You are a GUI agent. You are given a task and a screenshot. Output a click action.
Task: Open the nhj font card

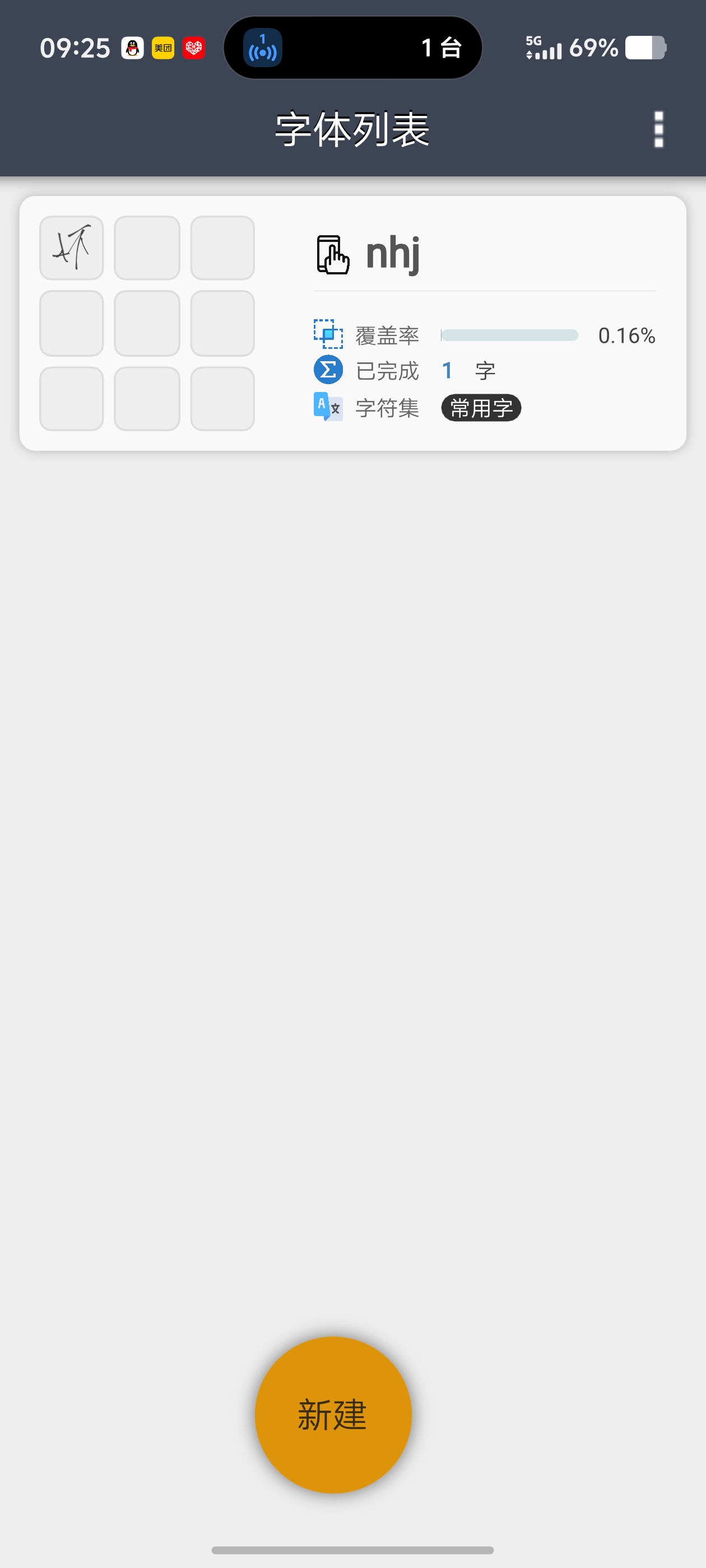coord(352,323)
